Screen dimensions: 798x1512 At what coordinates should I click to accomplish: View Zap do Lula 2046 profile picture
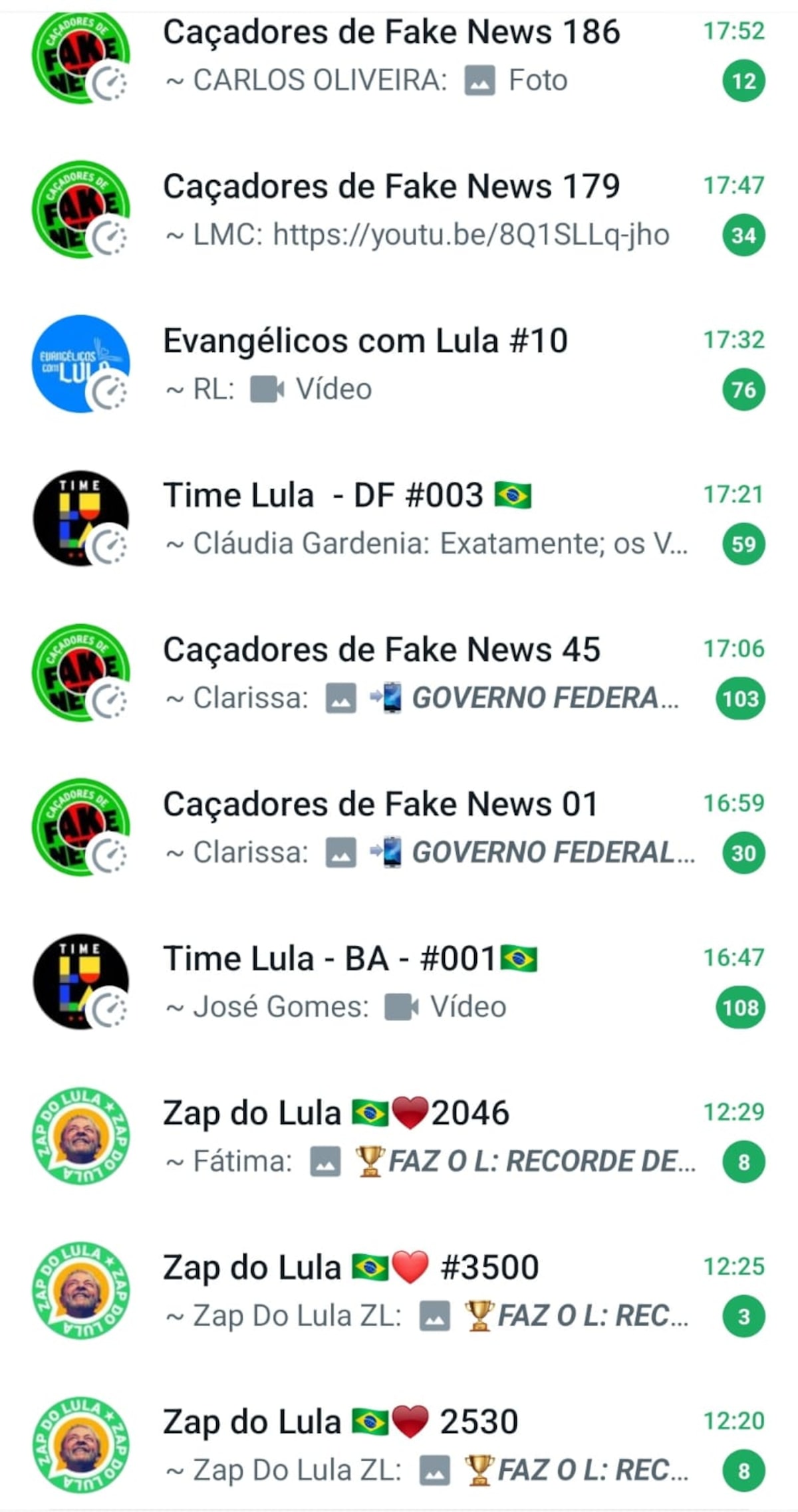click(81, 1136)
